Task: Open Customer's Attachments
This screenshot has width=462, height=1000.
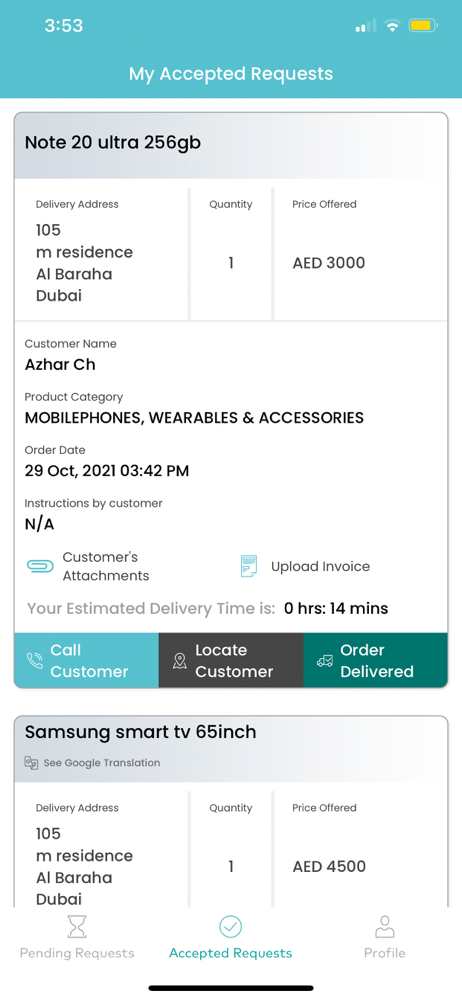Action: (x=88, y=566)
